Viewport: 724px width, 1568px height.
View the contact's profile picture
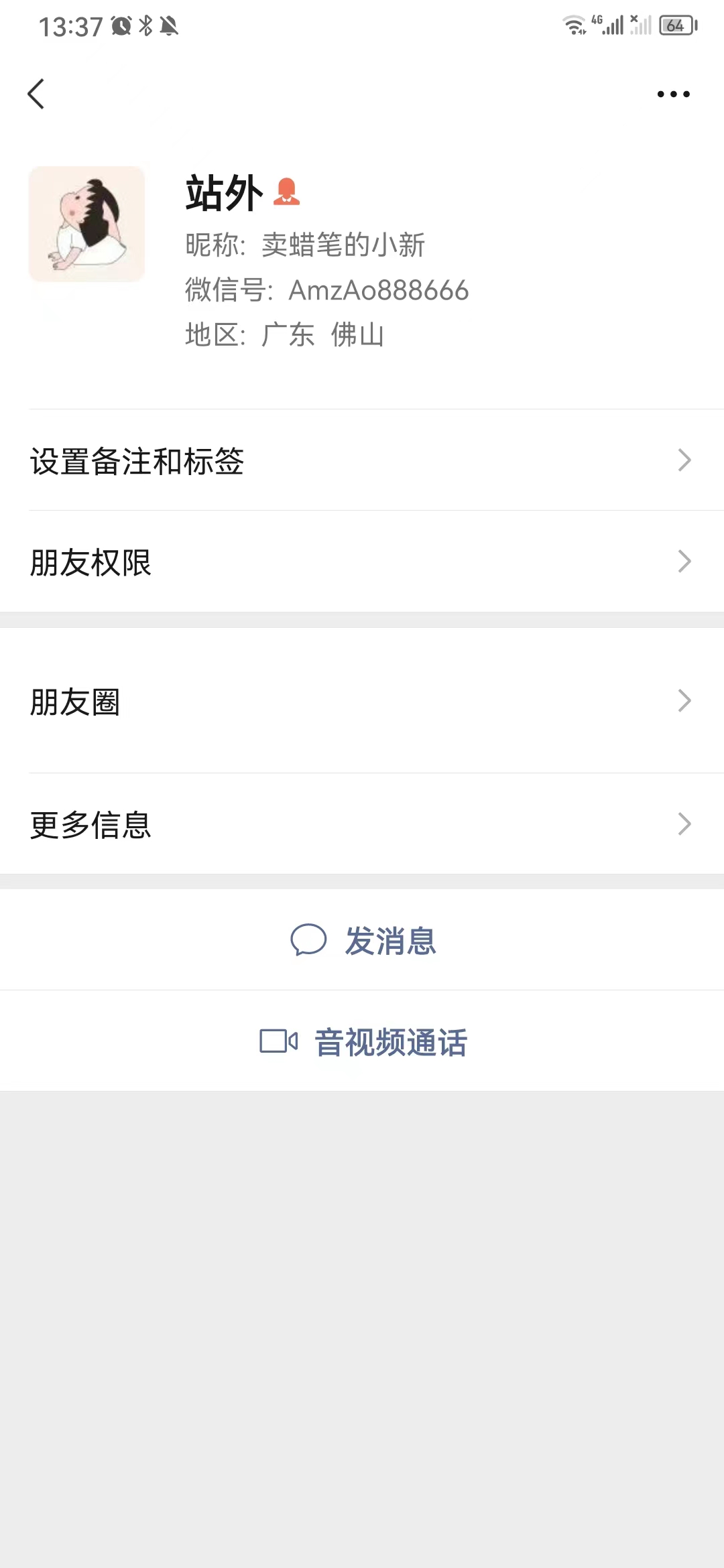(87, 224)
